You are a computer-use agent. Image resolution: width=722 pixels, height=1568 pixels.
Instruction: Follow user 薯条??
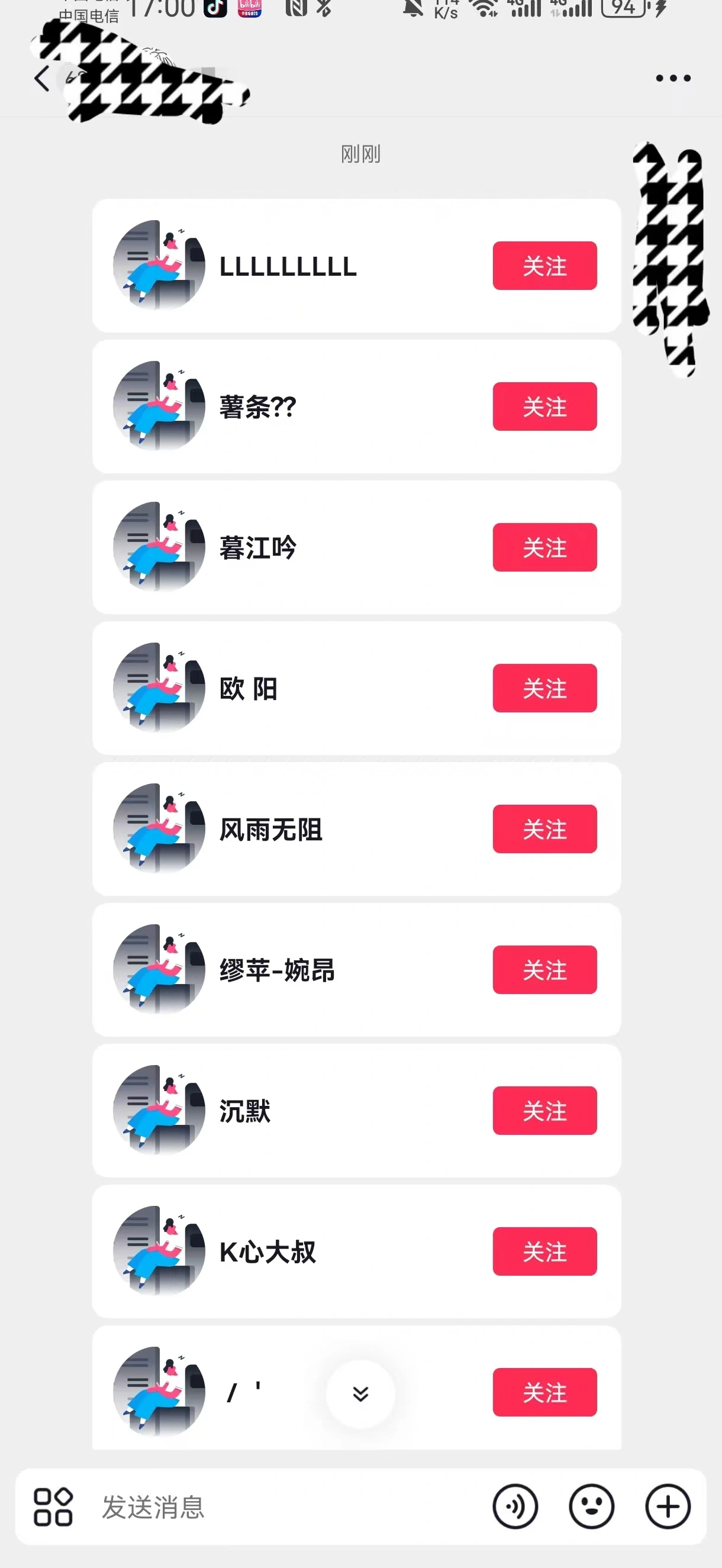tap(544, 406)
